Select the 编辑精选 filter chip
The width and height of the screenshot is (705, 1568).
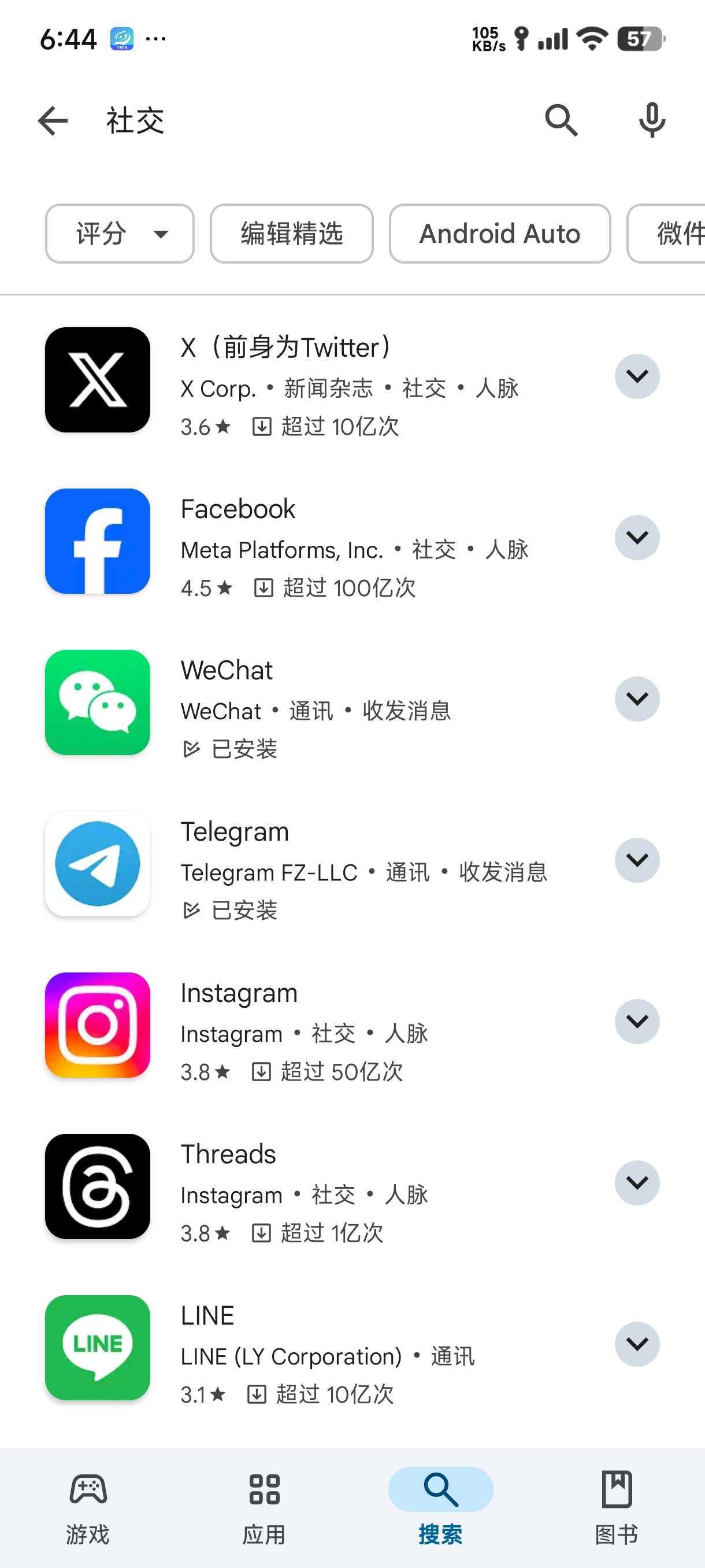click(x=291, y=234)
